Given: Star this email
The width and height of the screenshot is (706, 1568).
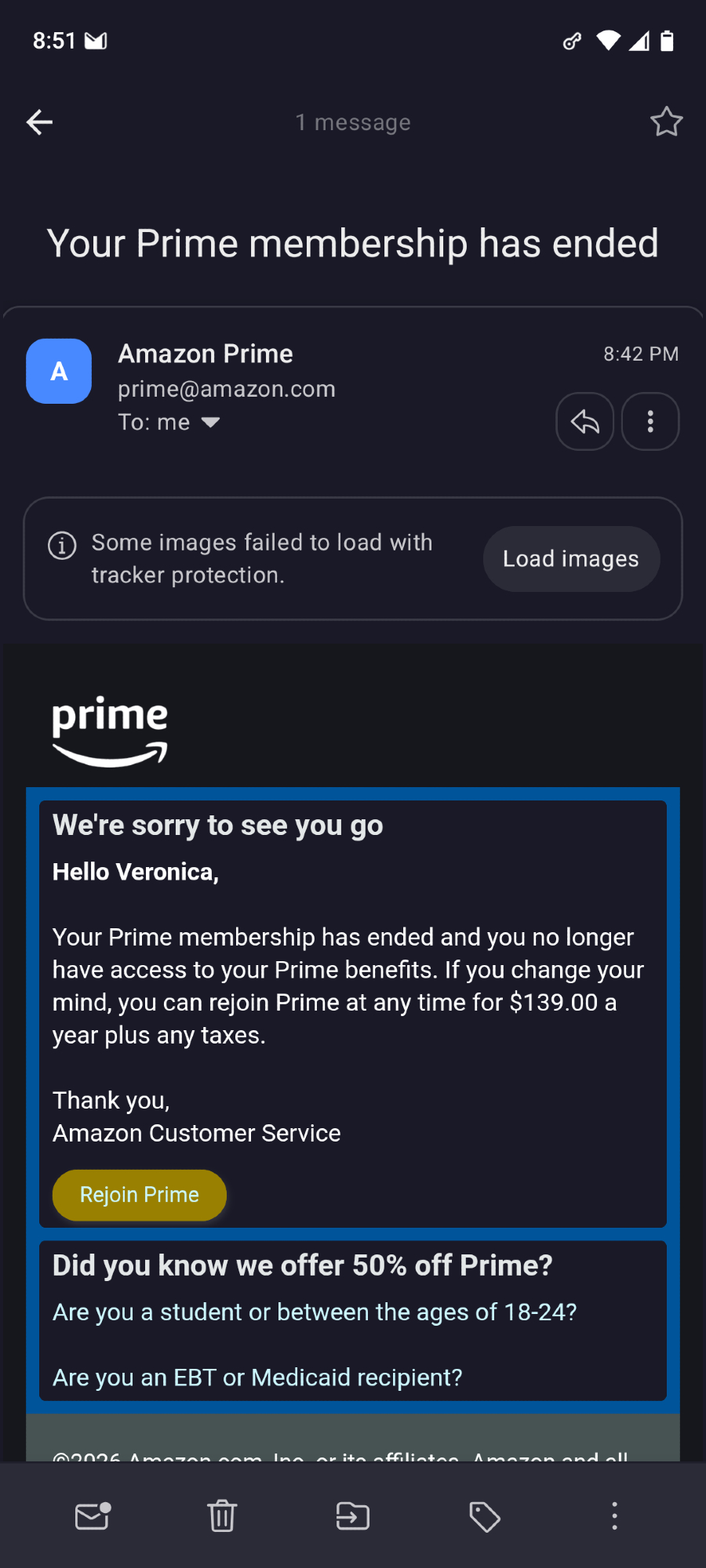Looking at the screenshot, I should [666, 122].
